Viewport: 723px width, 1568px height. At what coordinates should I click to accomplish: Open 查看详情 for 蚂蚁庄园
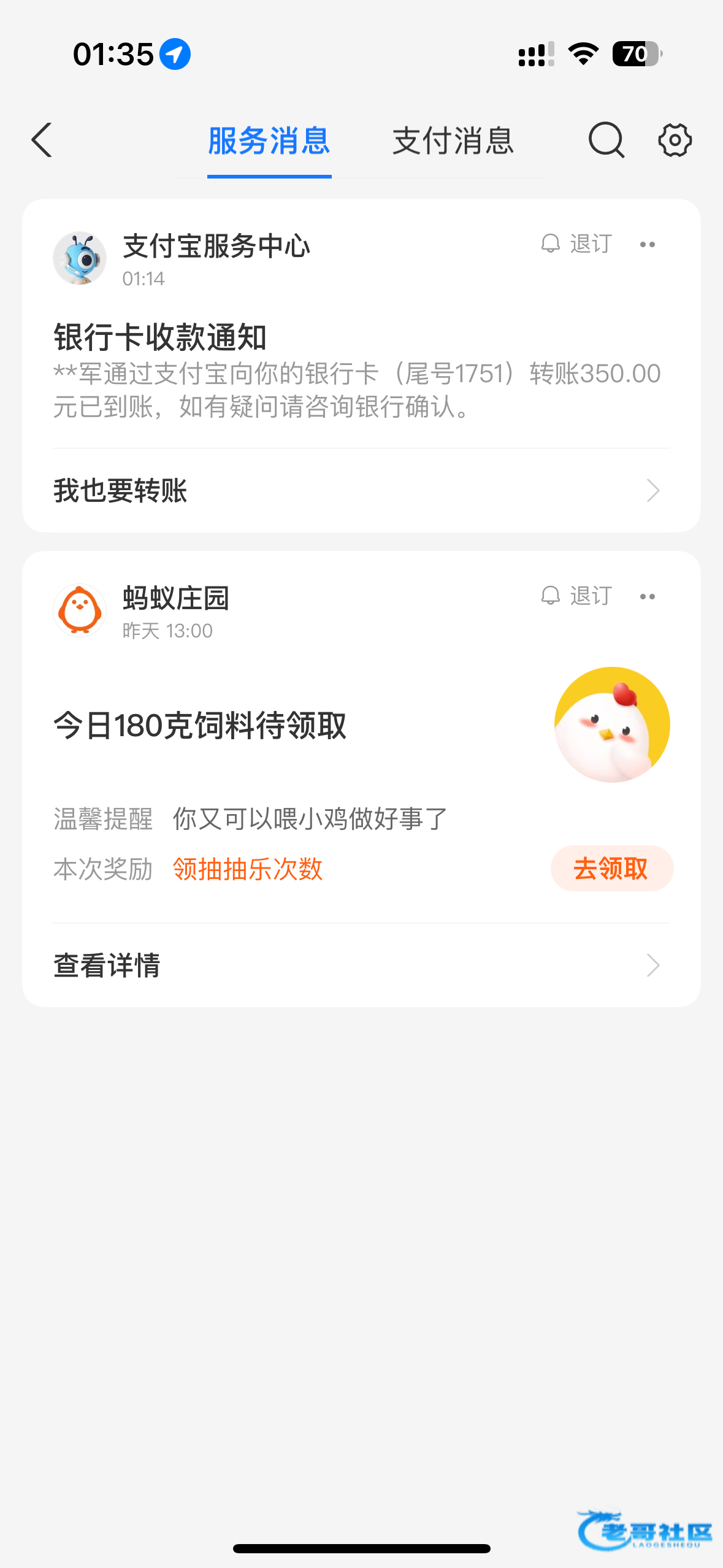click(x=356, y=966)
